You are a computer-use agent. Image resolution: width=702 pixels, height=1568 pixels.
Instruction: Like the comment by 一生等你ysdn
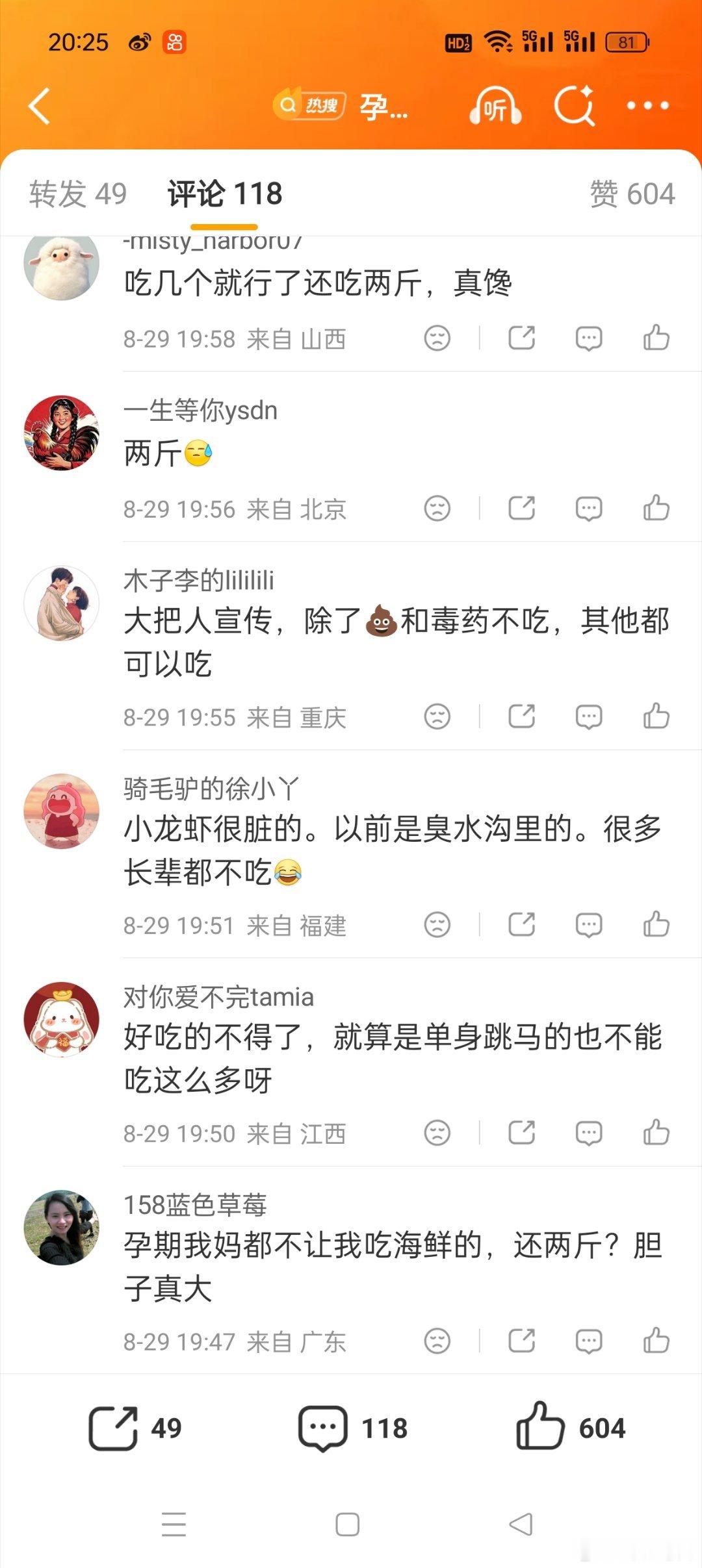pos(656,508)
